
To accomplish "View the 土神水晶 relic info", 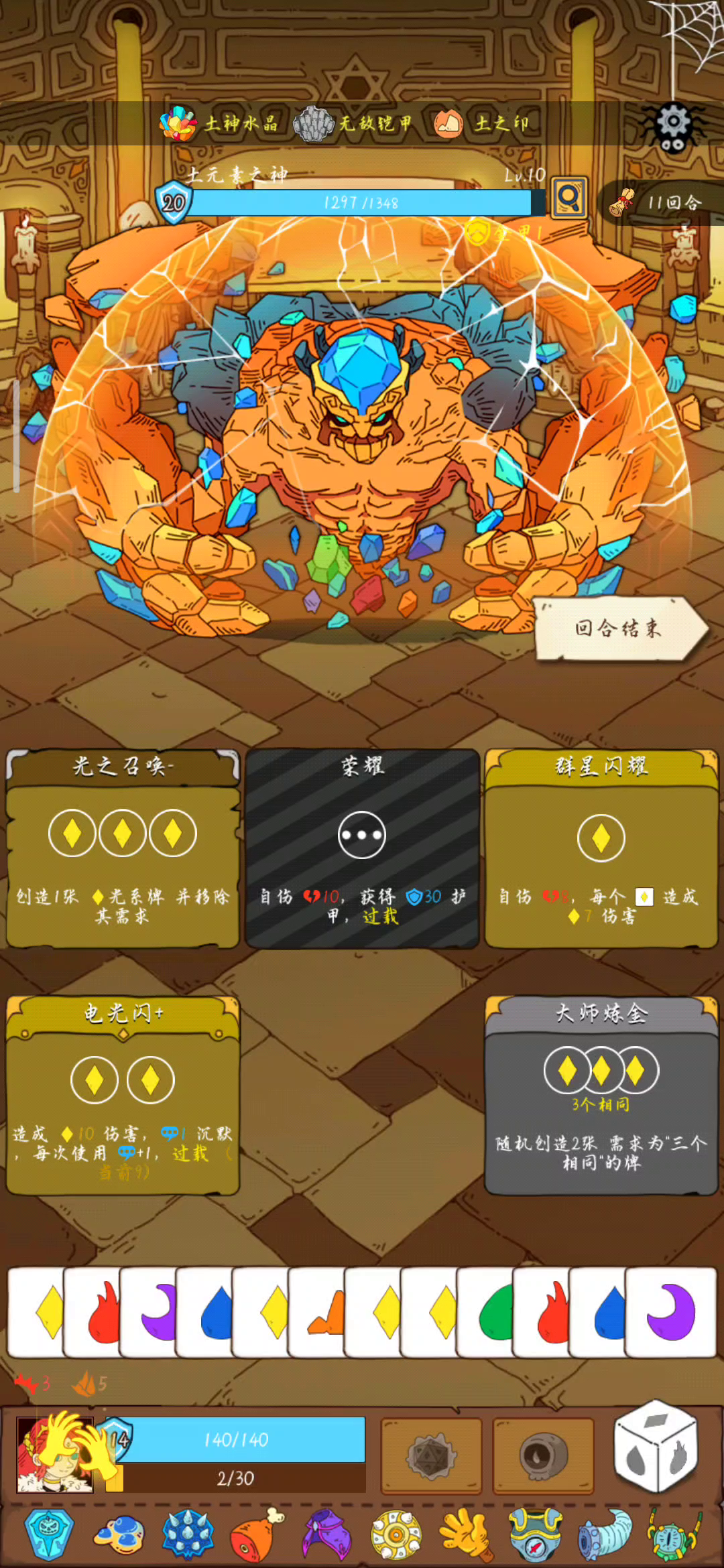I will coord(219,123).
